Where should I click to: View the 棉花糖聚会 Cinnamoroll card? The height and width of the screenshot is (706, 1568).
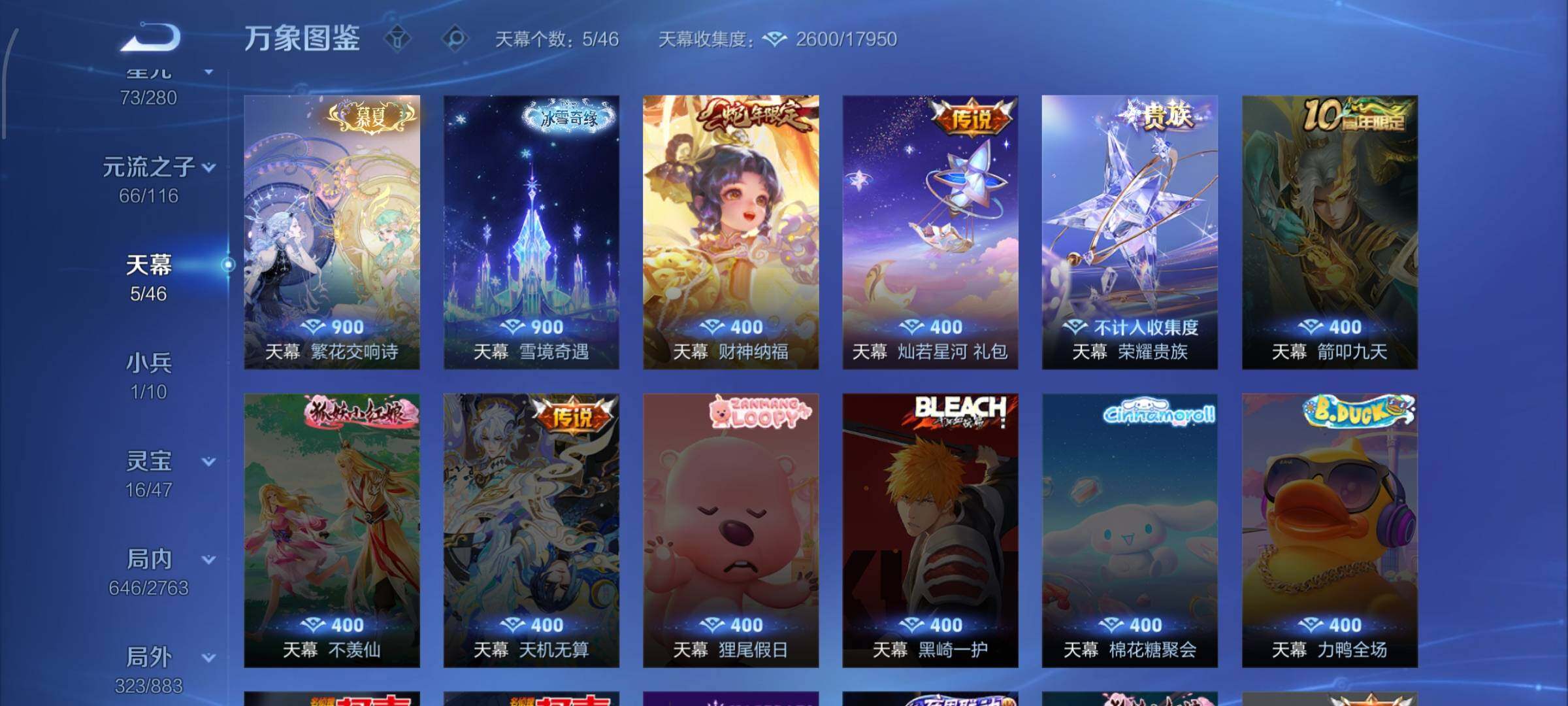1130,529
